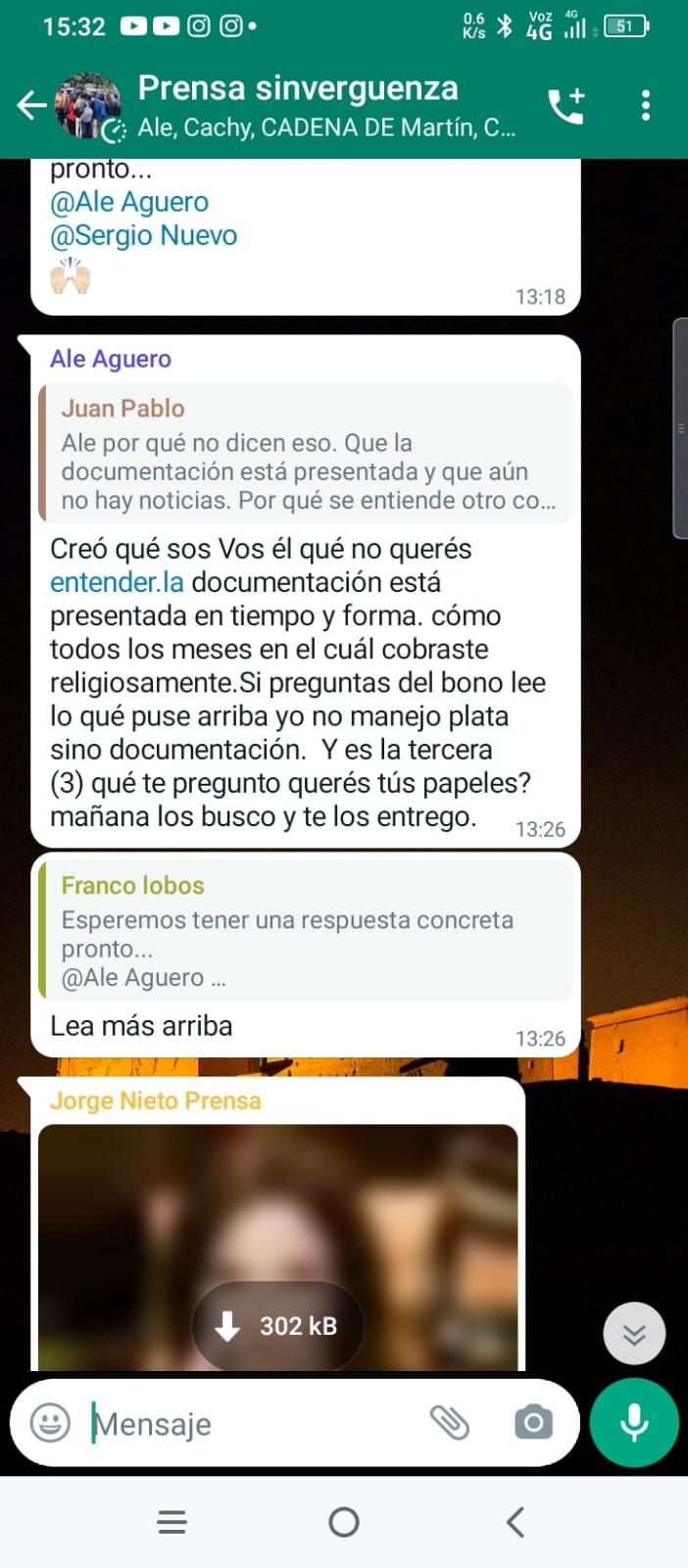This screenshot has height=1568, width=688.
Task: Jump to quoted Juan Pablo message
Action: click(306, 454)
